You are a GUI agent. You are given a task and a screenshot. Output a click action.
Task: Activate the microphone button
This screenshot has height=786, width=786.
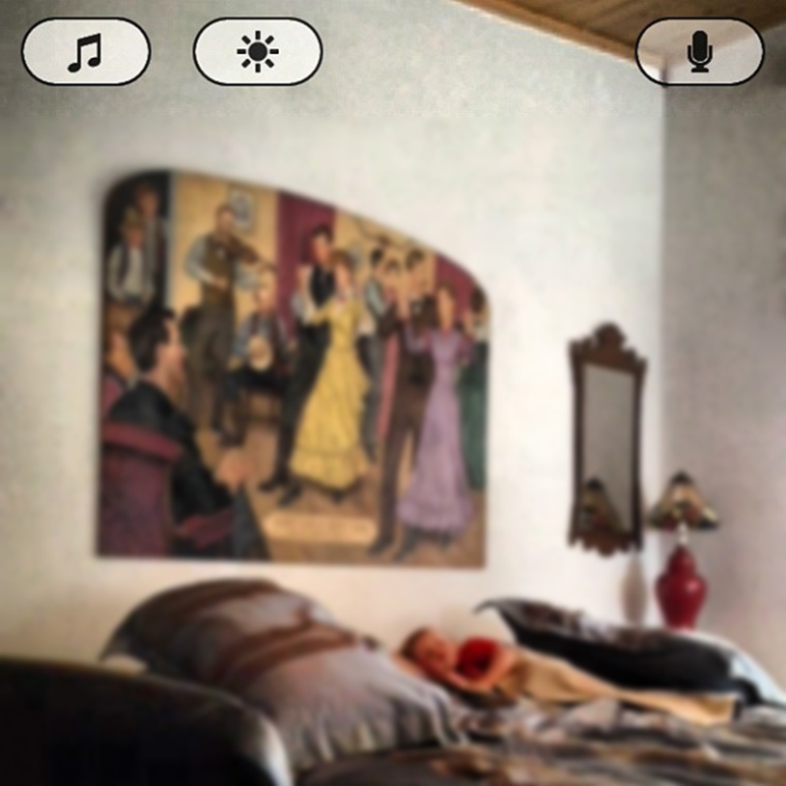click(700, 51)
